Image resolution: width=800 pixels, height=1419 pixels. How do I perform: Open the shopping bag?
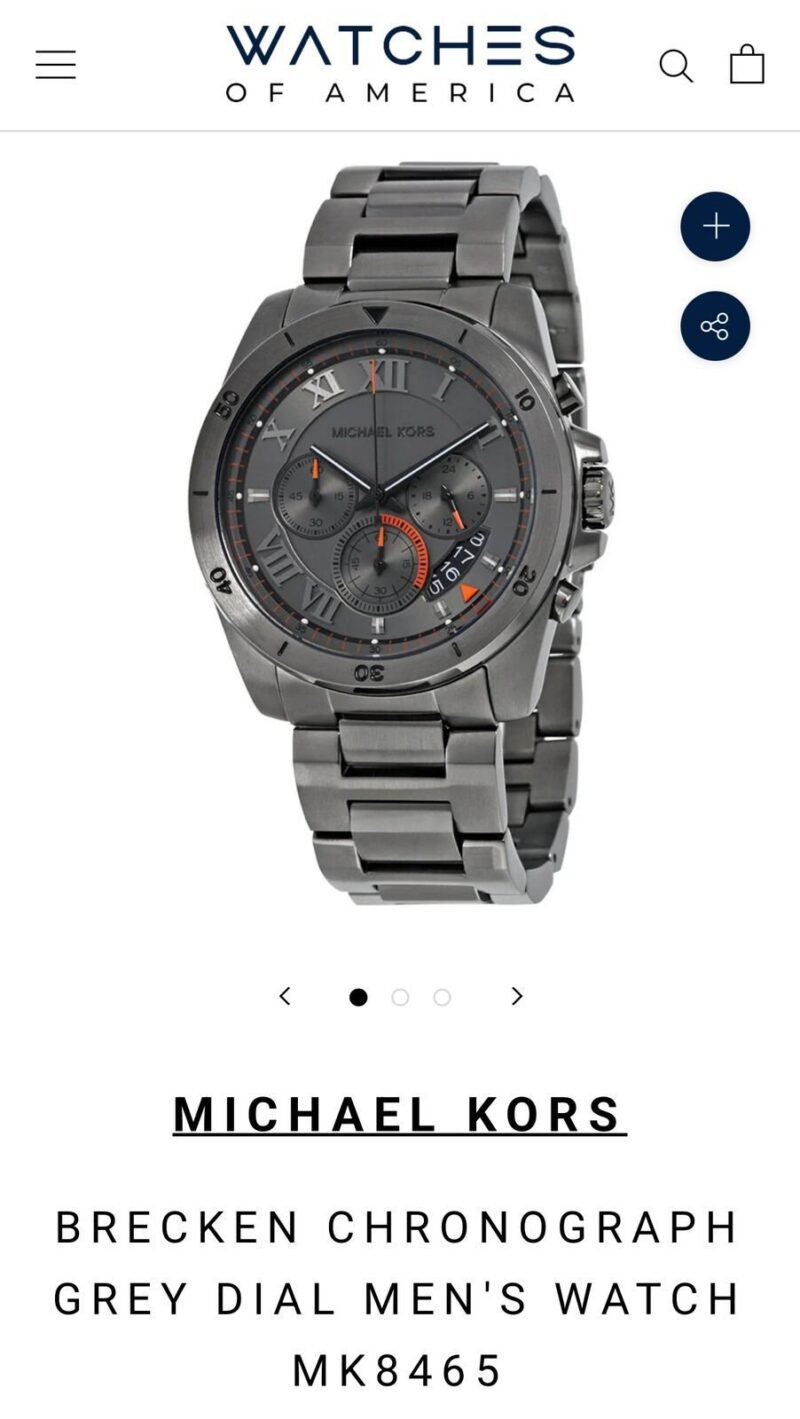click(x=746, y=65)
